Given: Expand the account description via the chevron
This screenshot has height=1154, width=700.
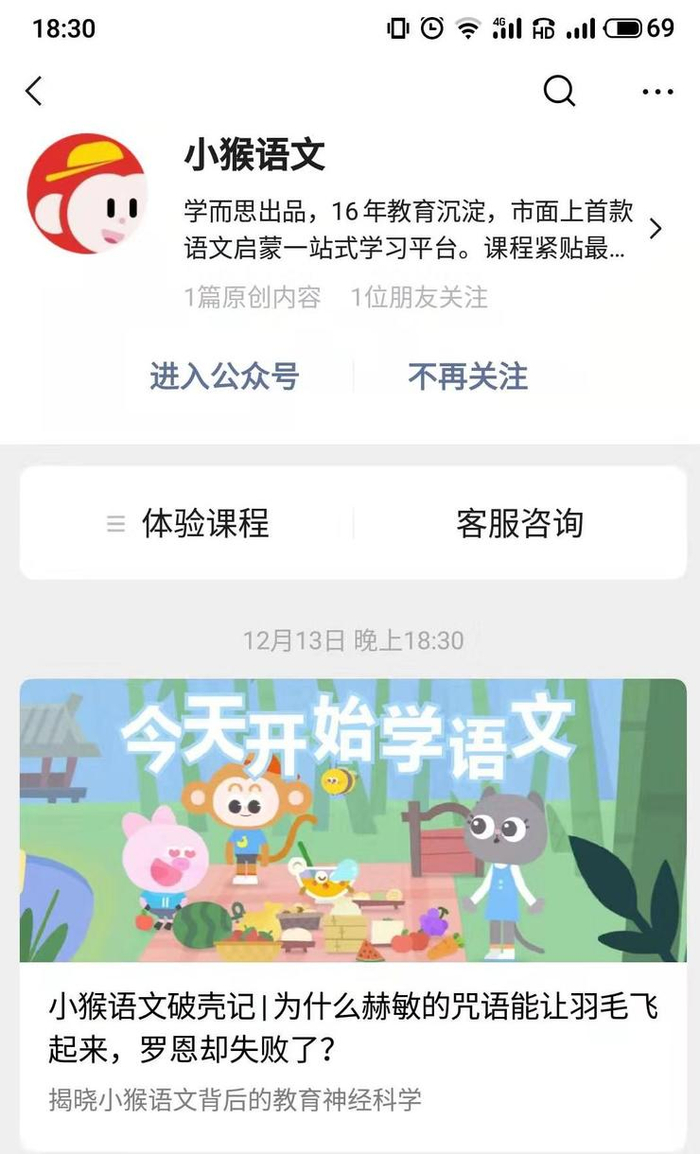Looking at the screenshot, I should 655,229.
